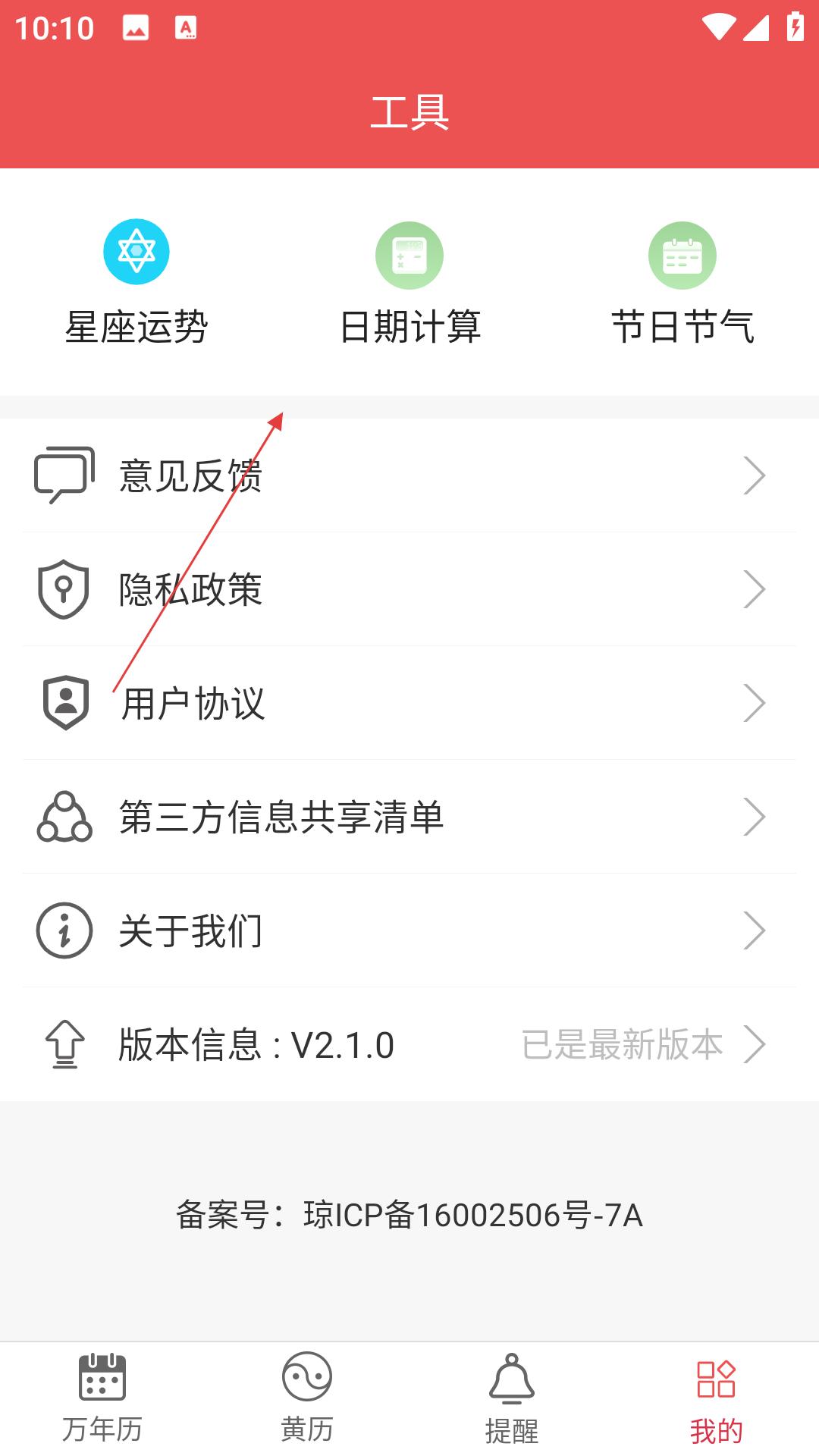Open 星座运势 horoscope tool
The width and height of the screenshot is (819, 1456).
[x=136, y=282]
